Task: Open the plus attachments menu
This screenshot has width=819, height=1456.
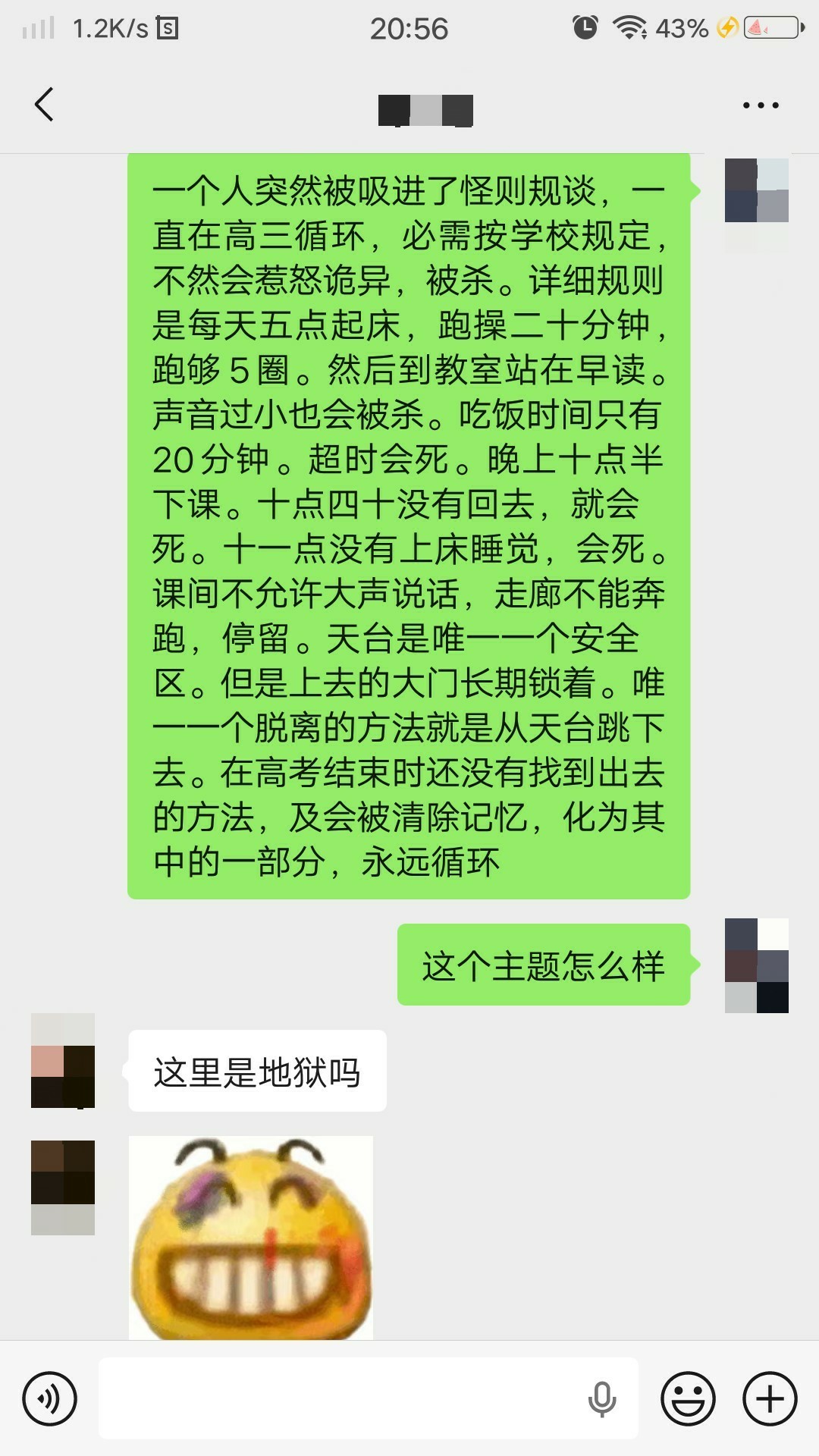Action: pyautogui.click(x=770, y=1398)
